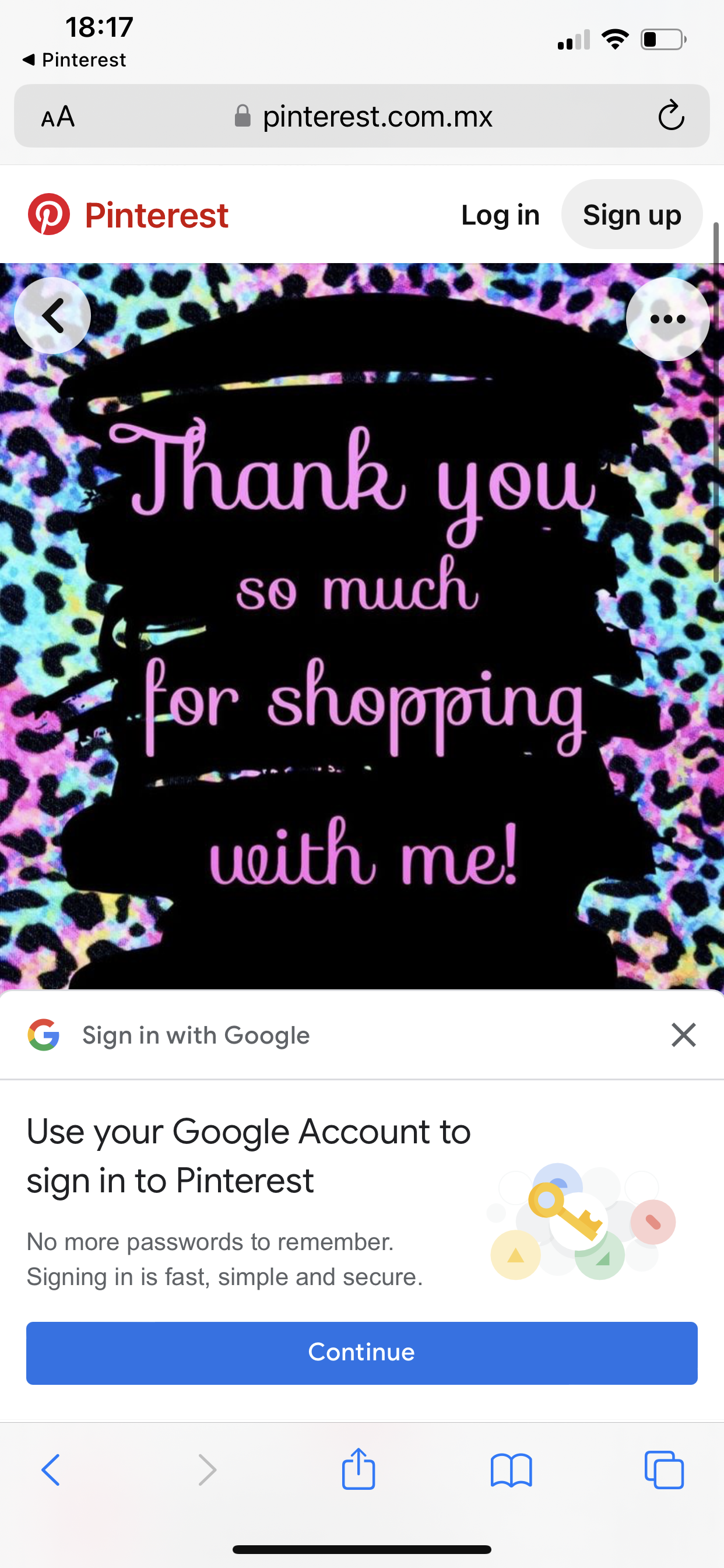The image size is (724, 1568).
Task: Open the pin's three-dot options menu
Action: click(667, 319)
